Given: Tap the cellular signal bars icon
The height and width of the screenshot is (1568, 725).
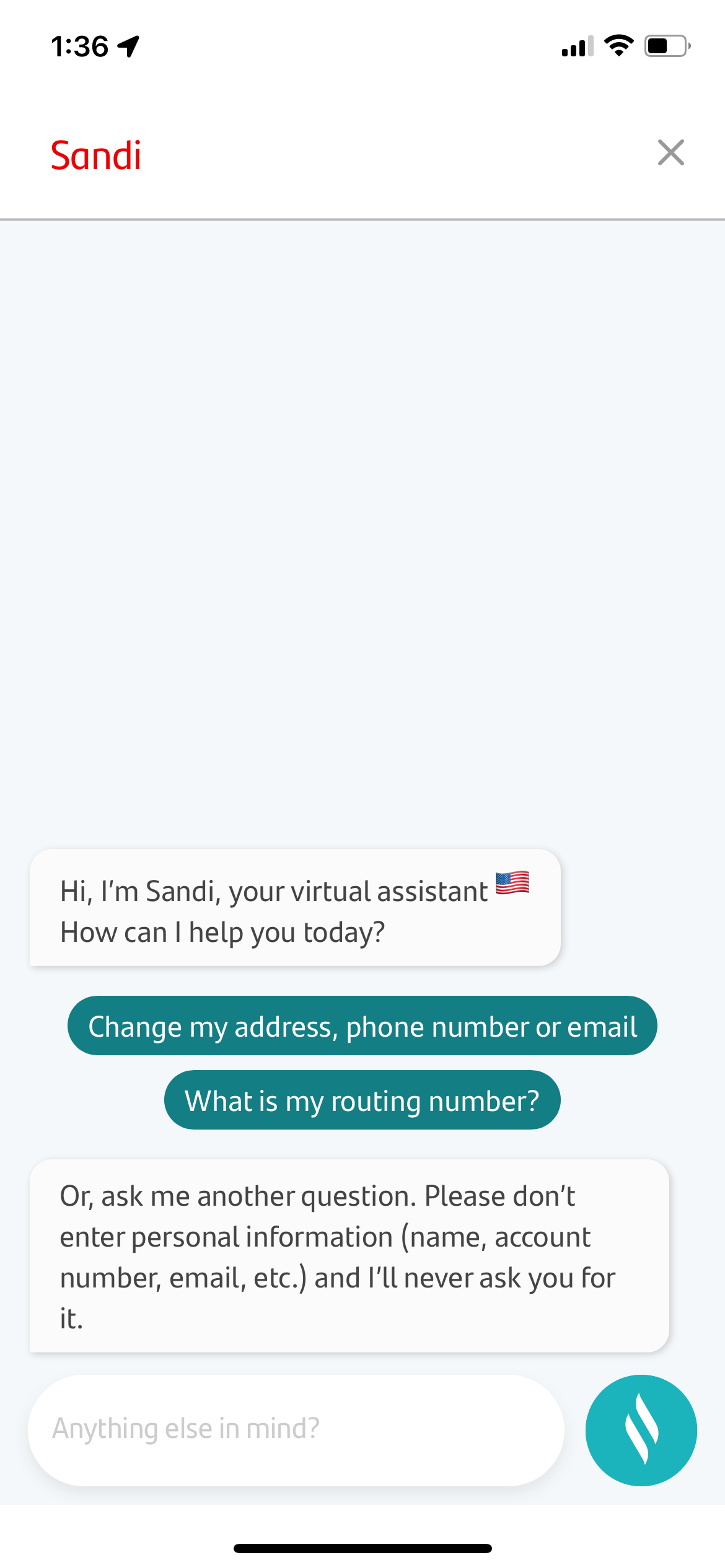Looking at the screenshot, I should click(x=575, y=46).
